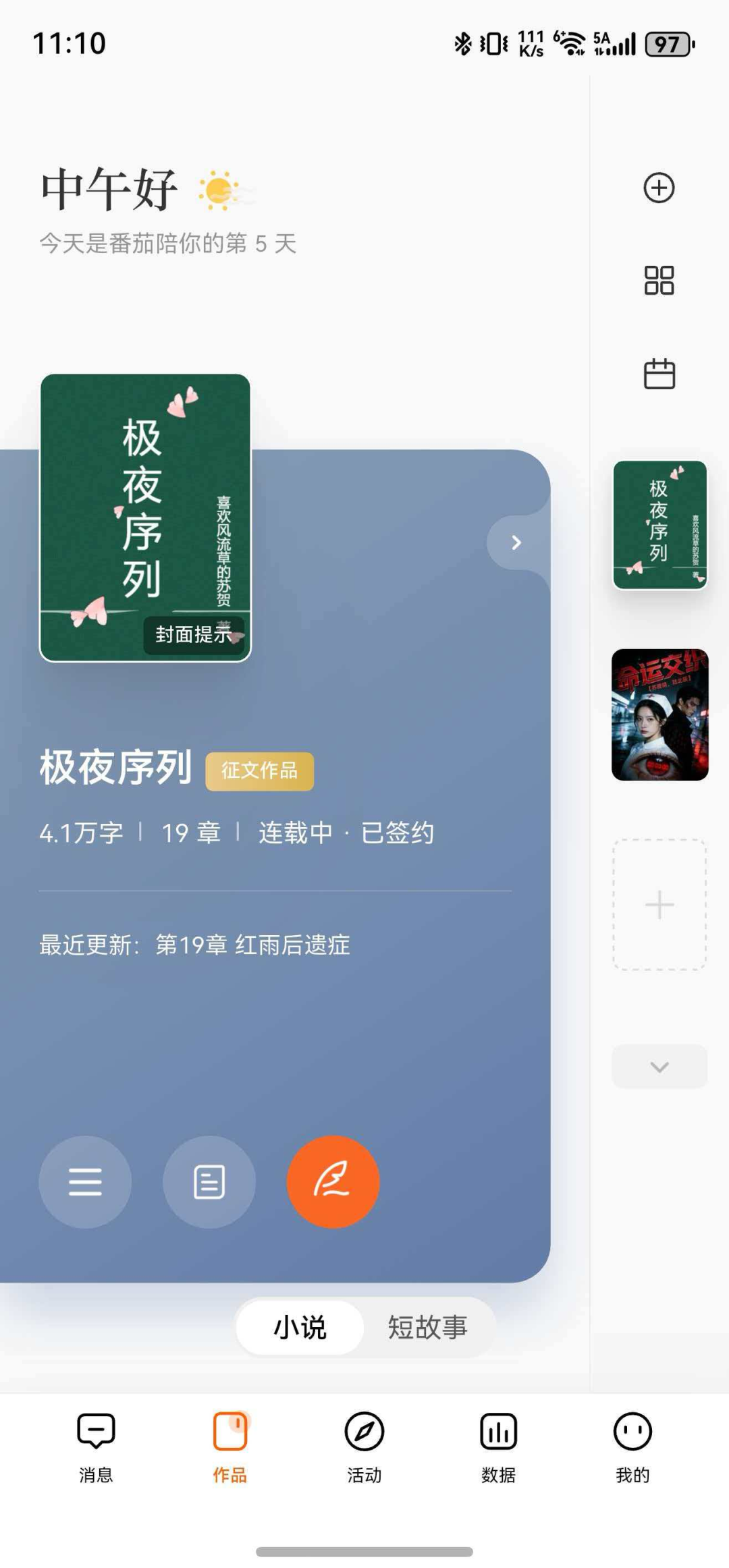Open the calendar icon in the sidebar
The width and height of the screenshot is (729, 1568).
[x=659, y=373]
